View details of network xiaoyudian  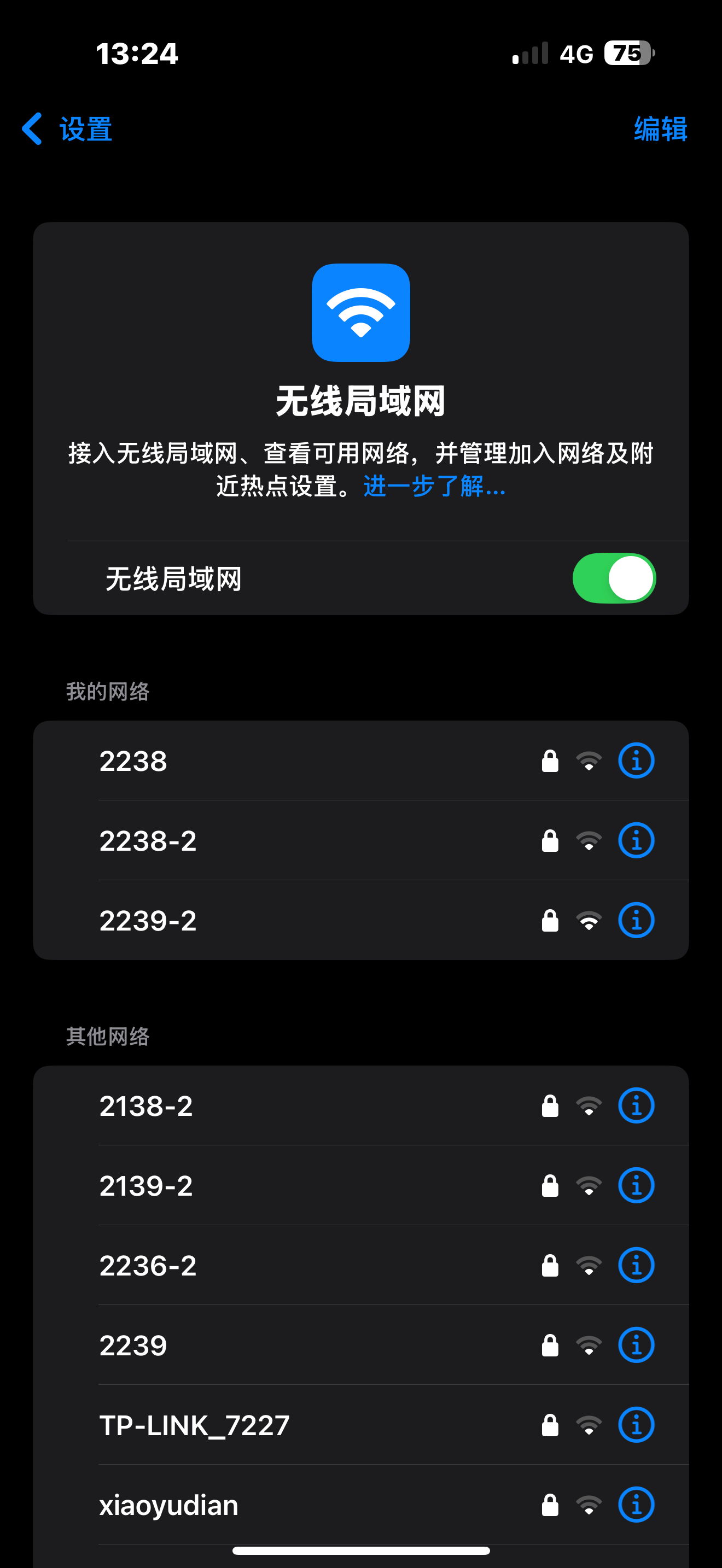tap(636, 1505)
